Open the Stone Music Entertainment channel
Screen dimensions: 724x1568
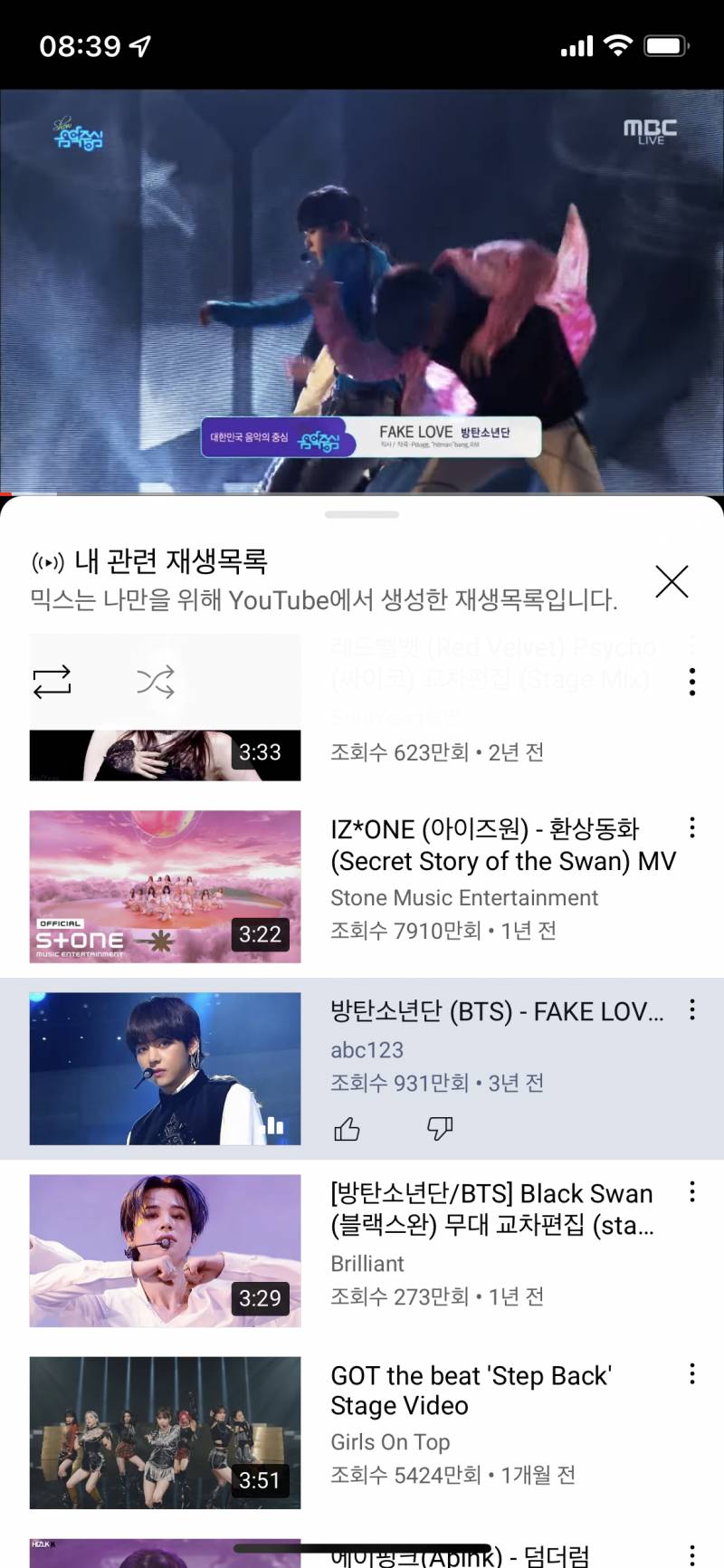463,898
